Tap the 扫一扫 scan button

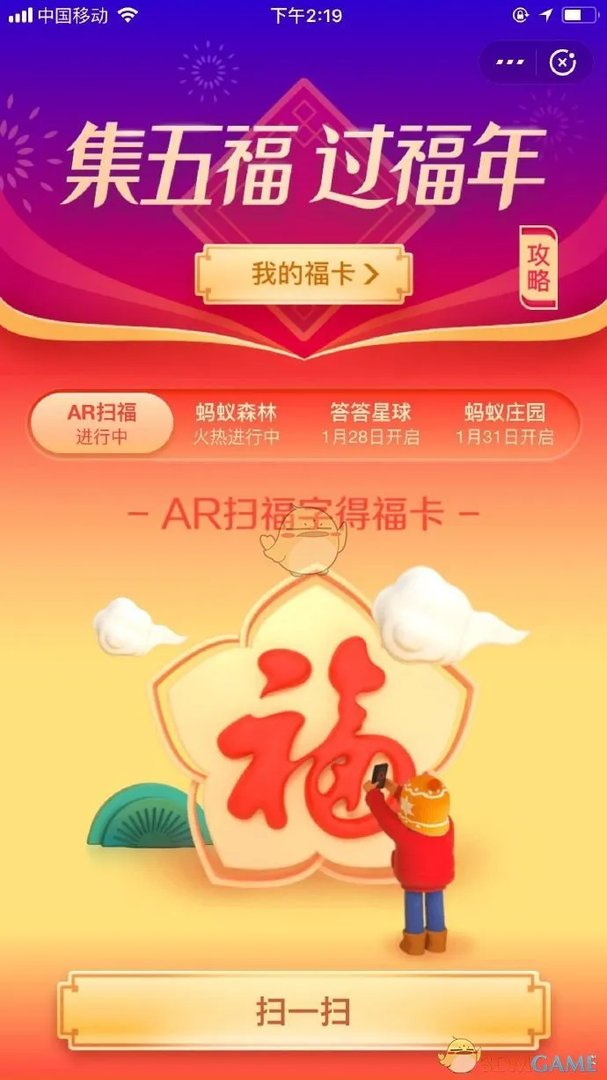click(303, 1010)
